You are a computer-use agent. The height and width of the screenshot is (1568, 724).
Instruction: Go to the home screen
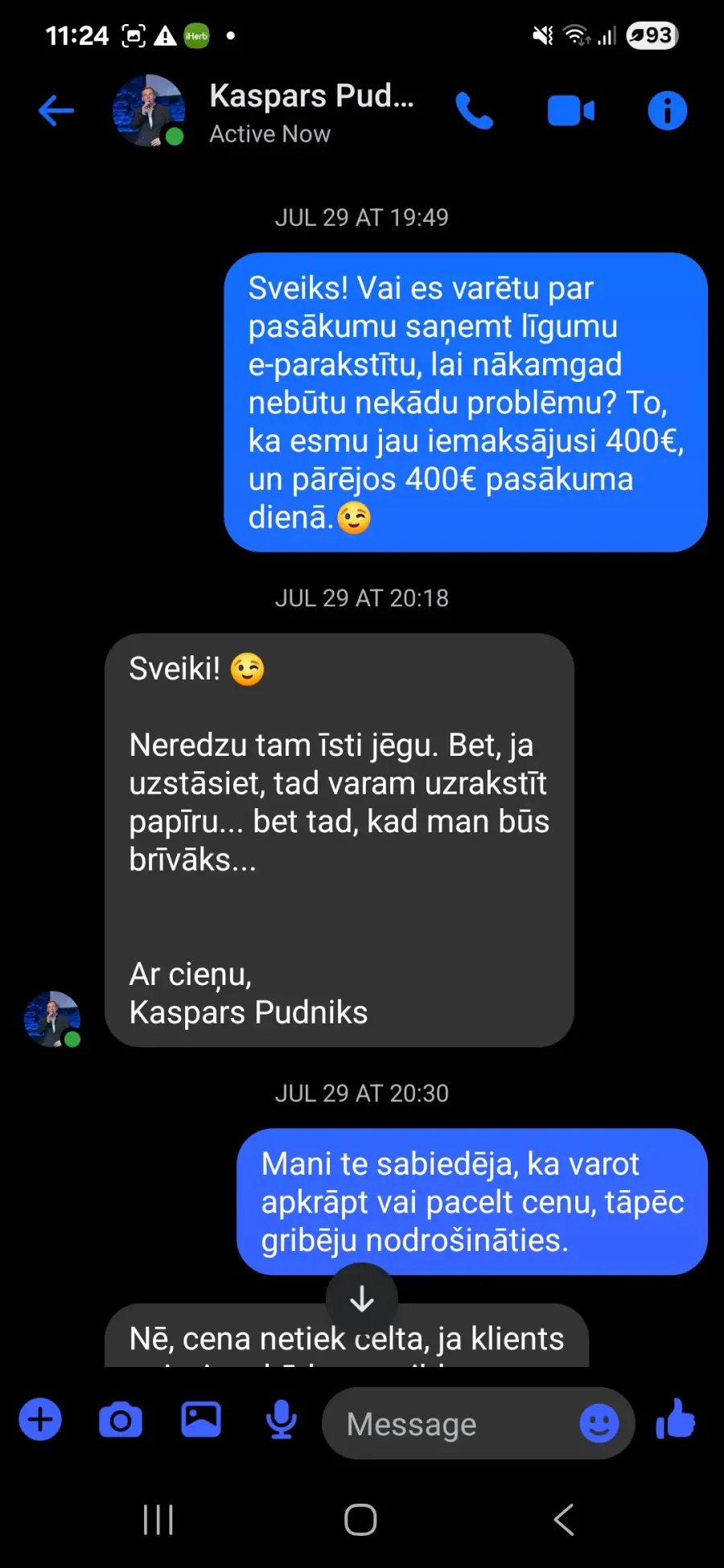[x=360, y=1520]
